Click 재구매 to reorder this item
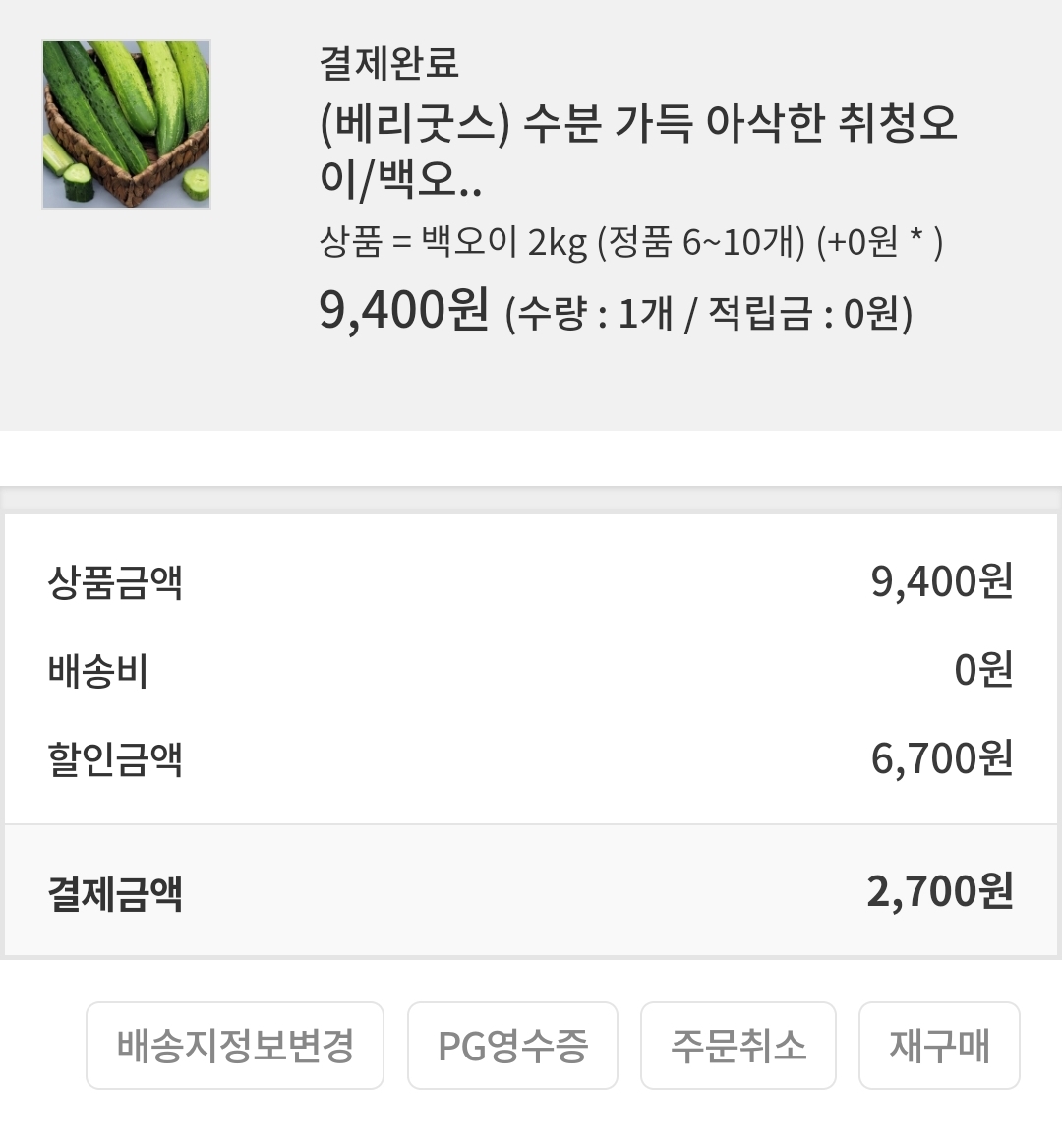Screen dimensions: 1062x1148 pyautogui.click(x=938, y=1046)
